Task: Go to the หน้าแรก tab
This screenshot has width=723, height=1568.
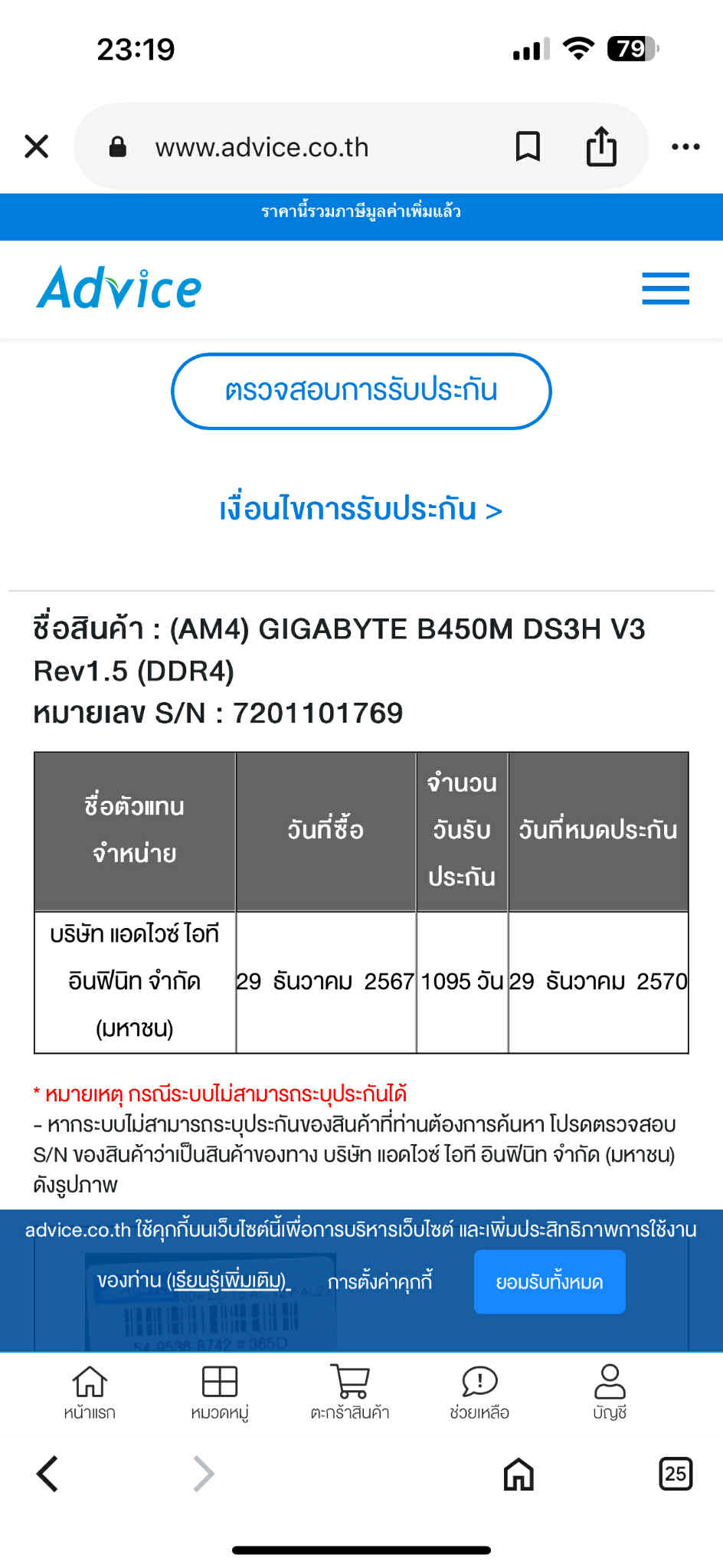Action: 90,1393
